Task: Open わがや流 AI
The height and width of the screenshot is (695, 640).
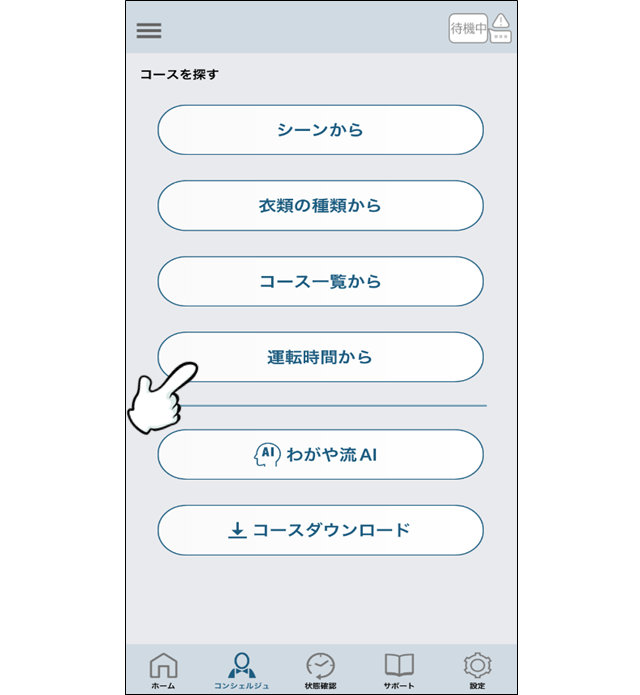Action: tap(320, 455)
